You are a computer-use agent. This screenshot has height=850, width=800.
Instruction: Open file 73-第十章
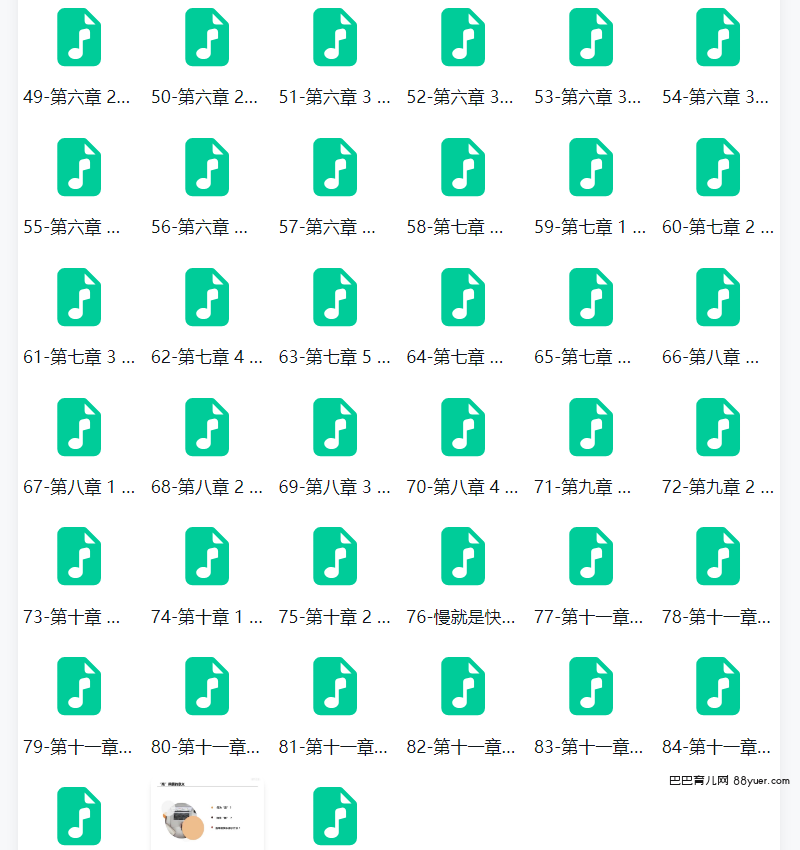click(79, 557)
